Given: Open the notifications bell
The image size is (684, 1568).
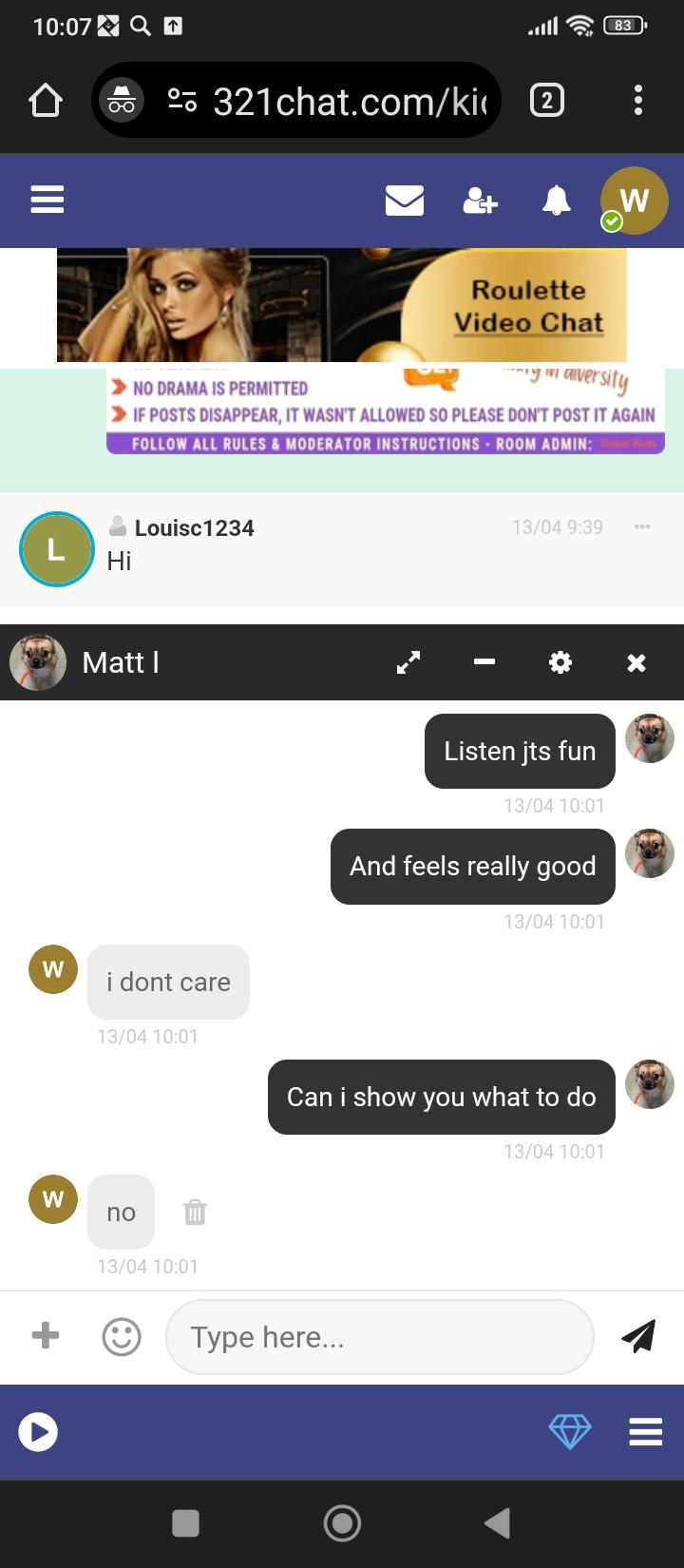Looking at the screenshot, I should click(556, 201).
